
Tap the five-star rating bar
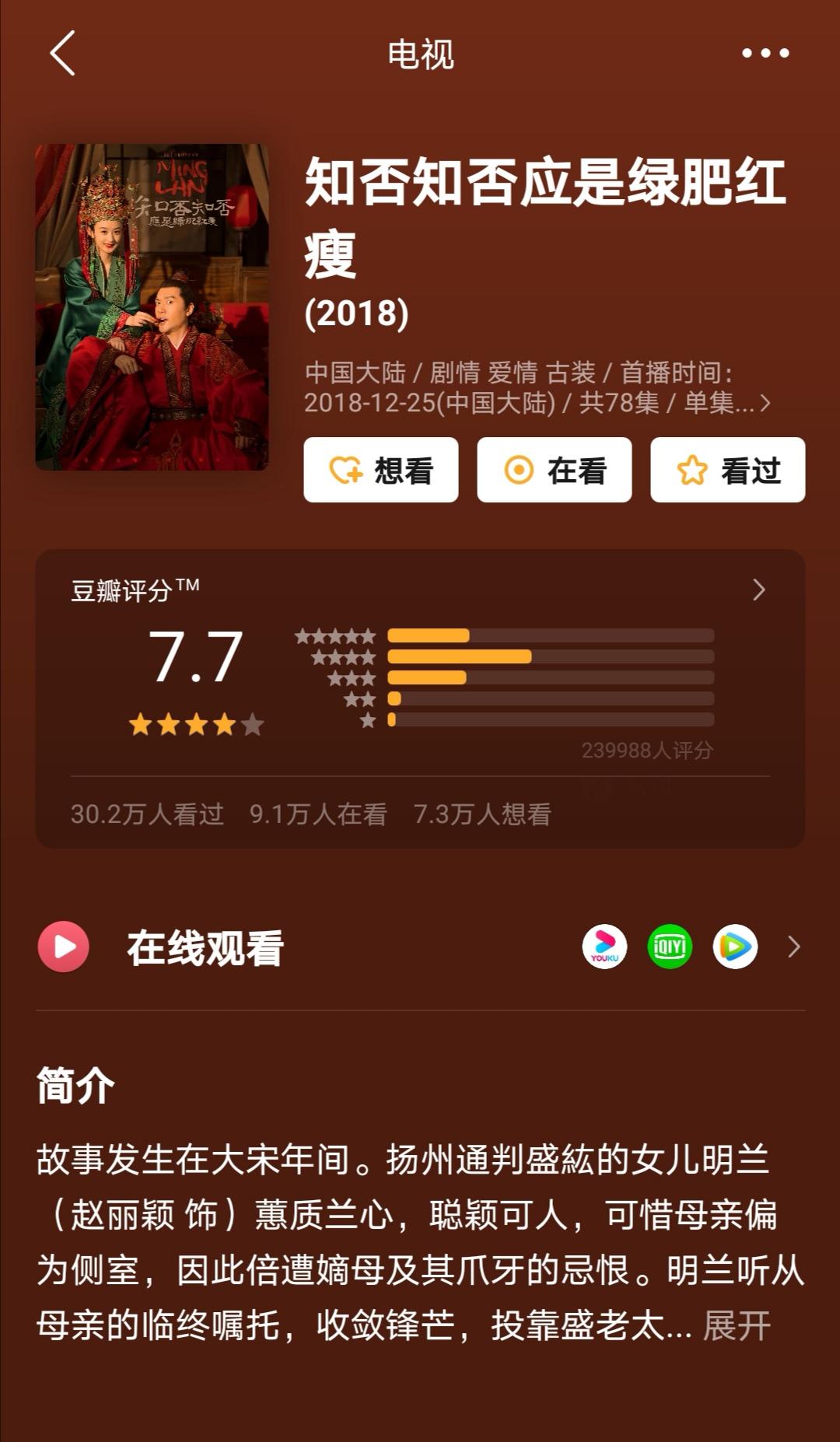[x=506, y=636]
